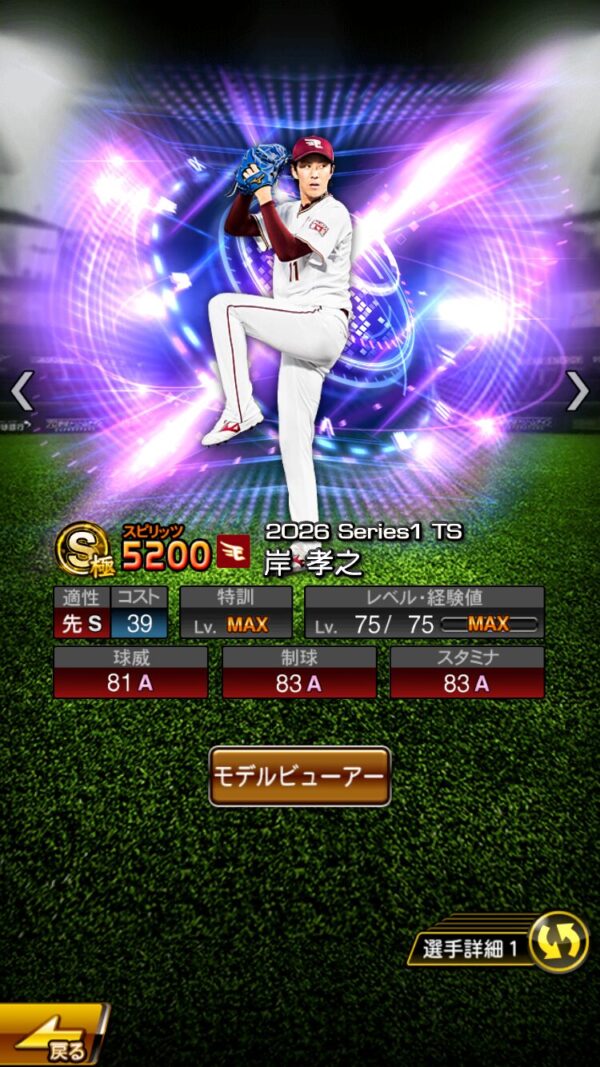Open the モデルビューアー model viewer
Viewport: 600px width, 1067px height.
click(299, 776)
